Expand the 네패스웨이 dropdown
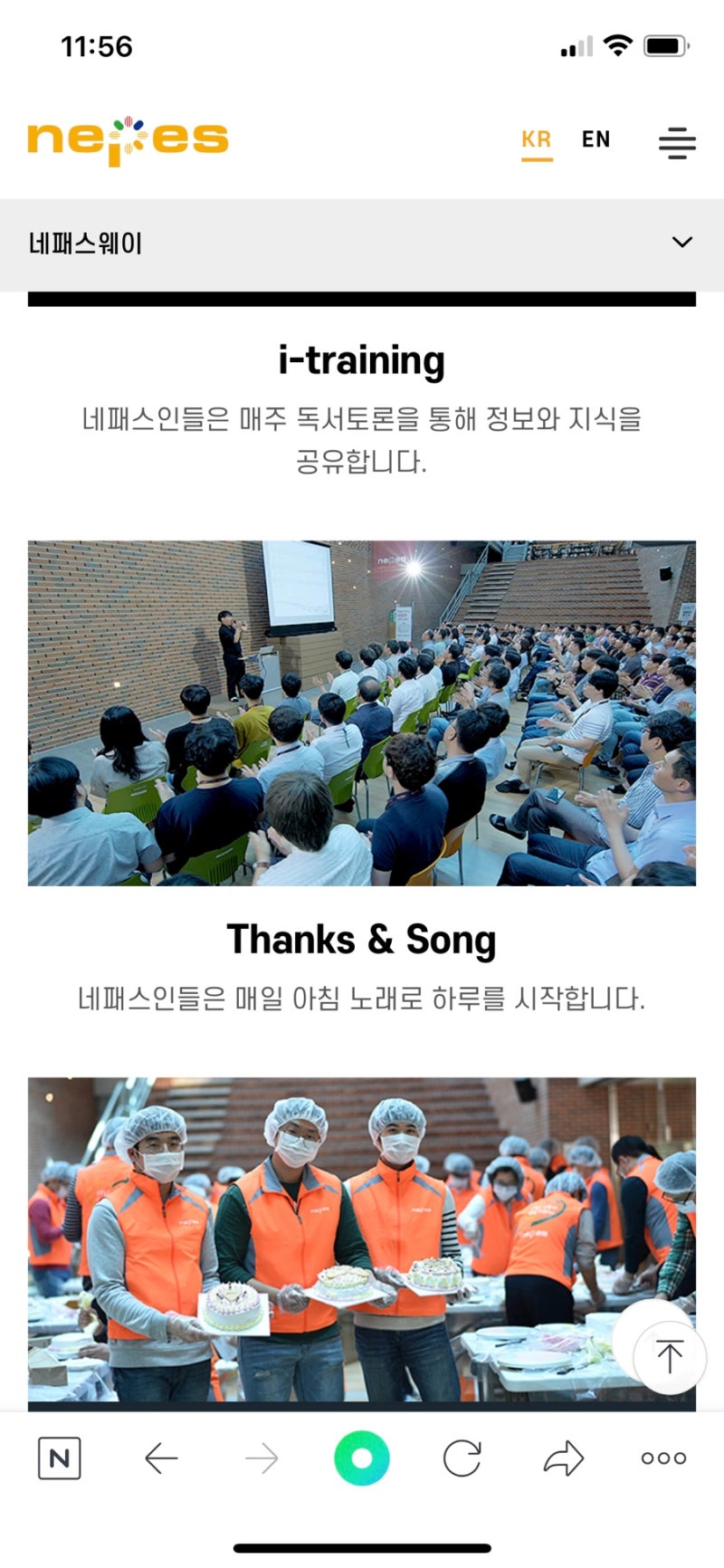 tap(681, 243)
